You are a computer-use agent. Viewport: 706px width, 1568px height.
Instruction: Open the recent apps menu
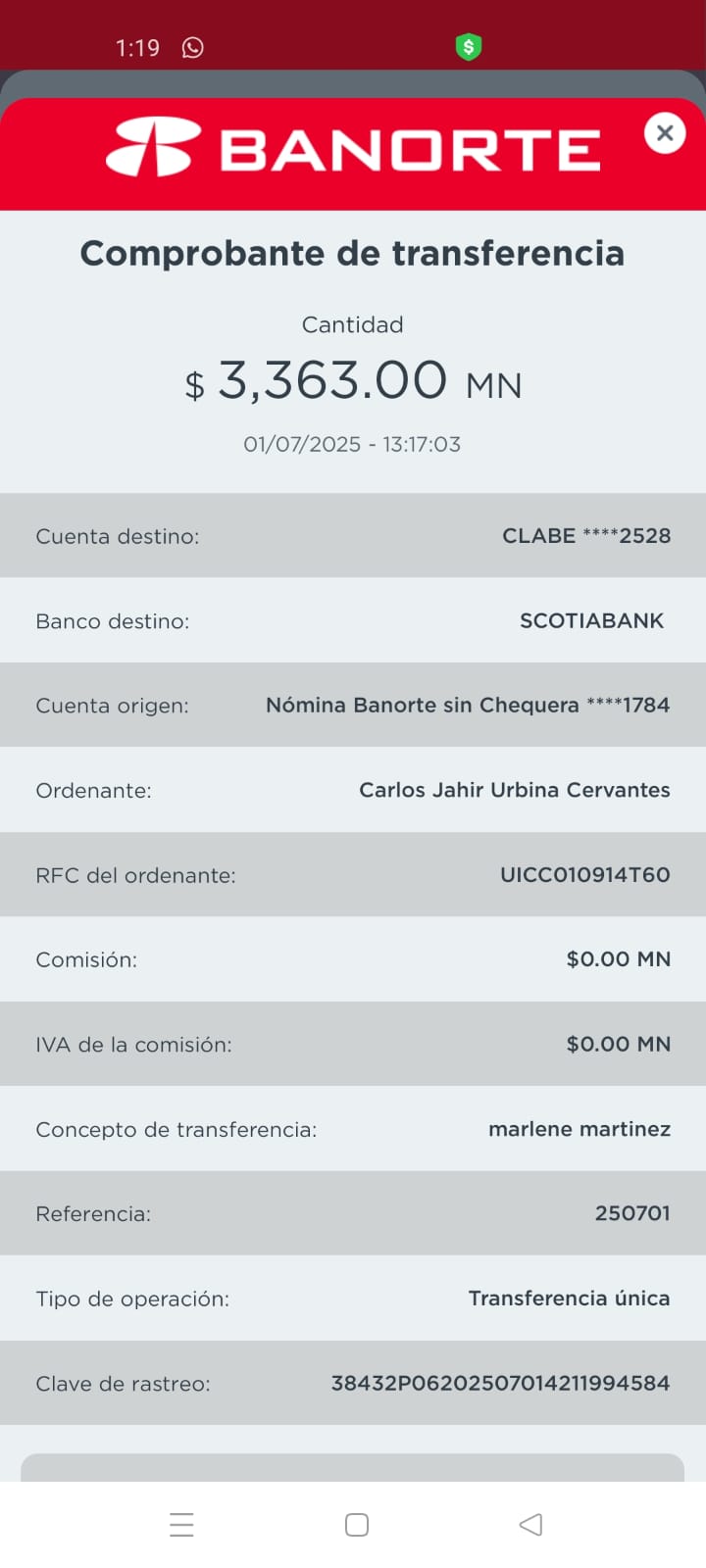tap(181, 1525)
